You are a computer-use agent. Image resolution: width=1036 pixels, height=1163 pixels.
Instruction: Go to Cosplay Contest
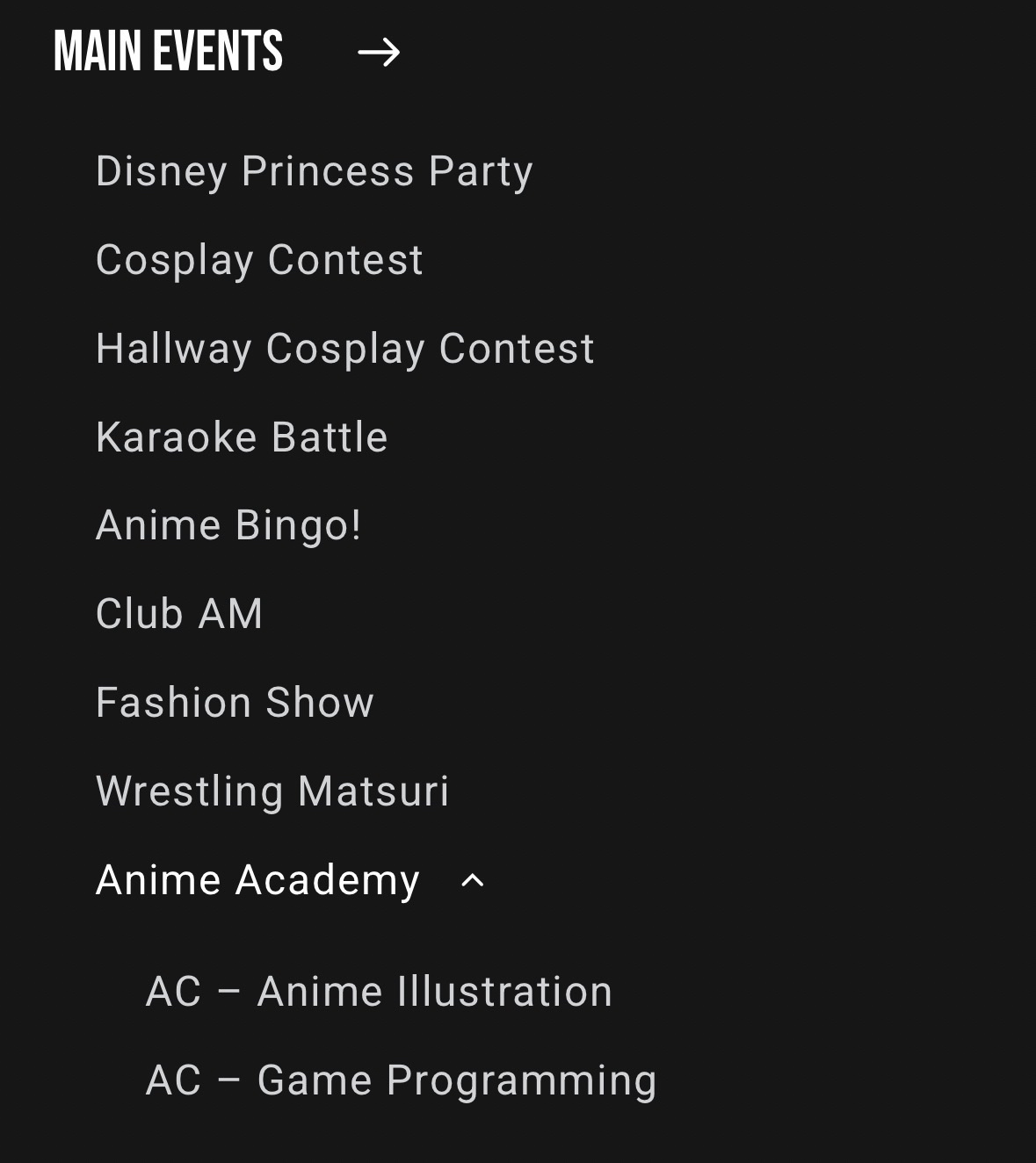pos(259,259)
